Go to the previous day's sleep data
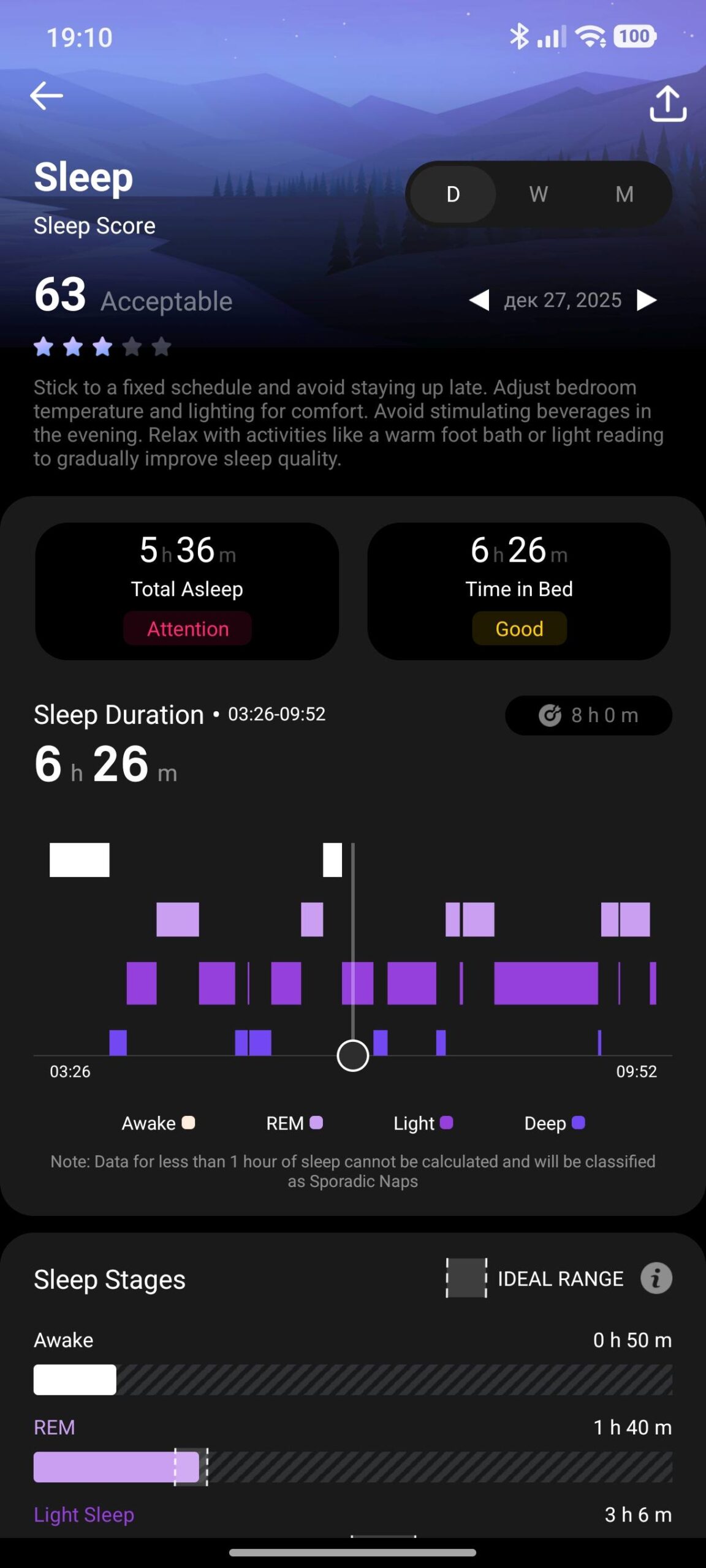This screenshot has width=706, height=1568. [x=479, y=300]
